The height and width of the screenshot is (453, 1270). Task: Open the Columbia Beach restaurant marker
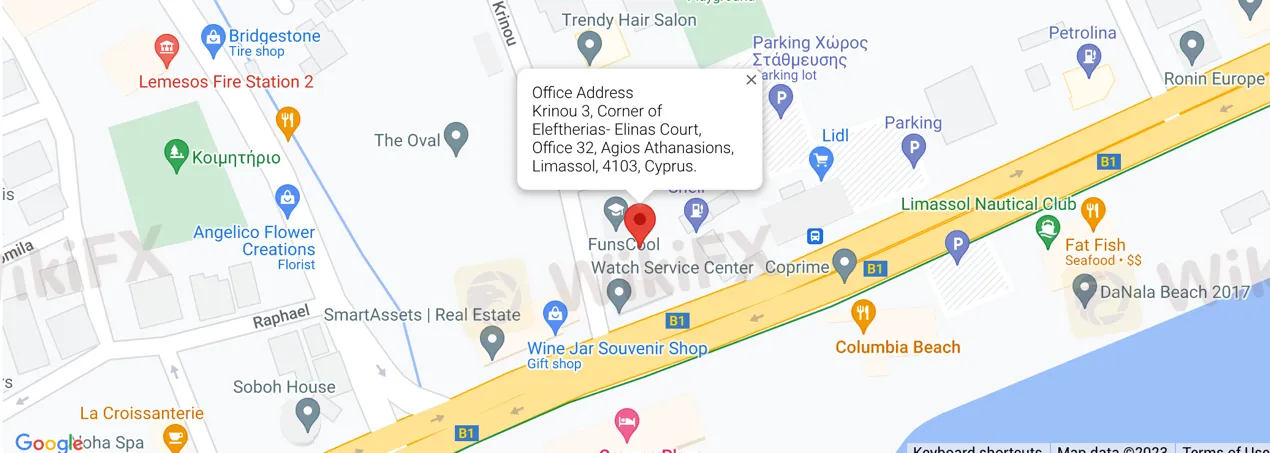coord(864,315)
